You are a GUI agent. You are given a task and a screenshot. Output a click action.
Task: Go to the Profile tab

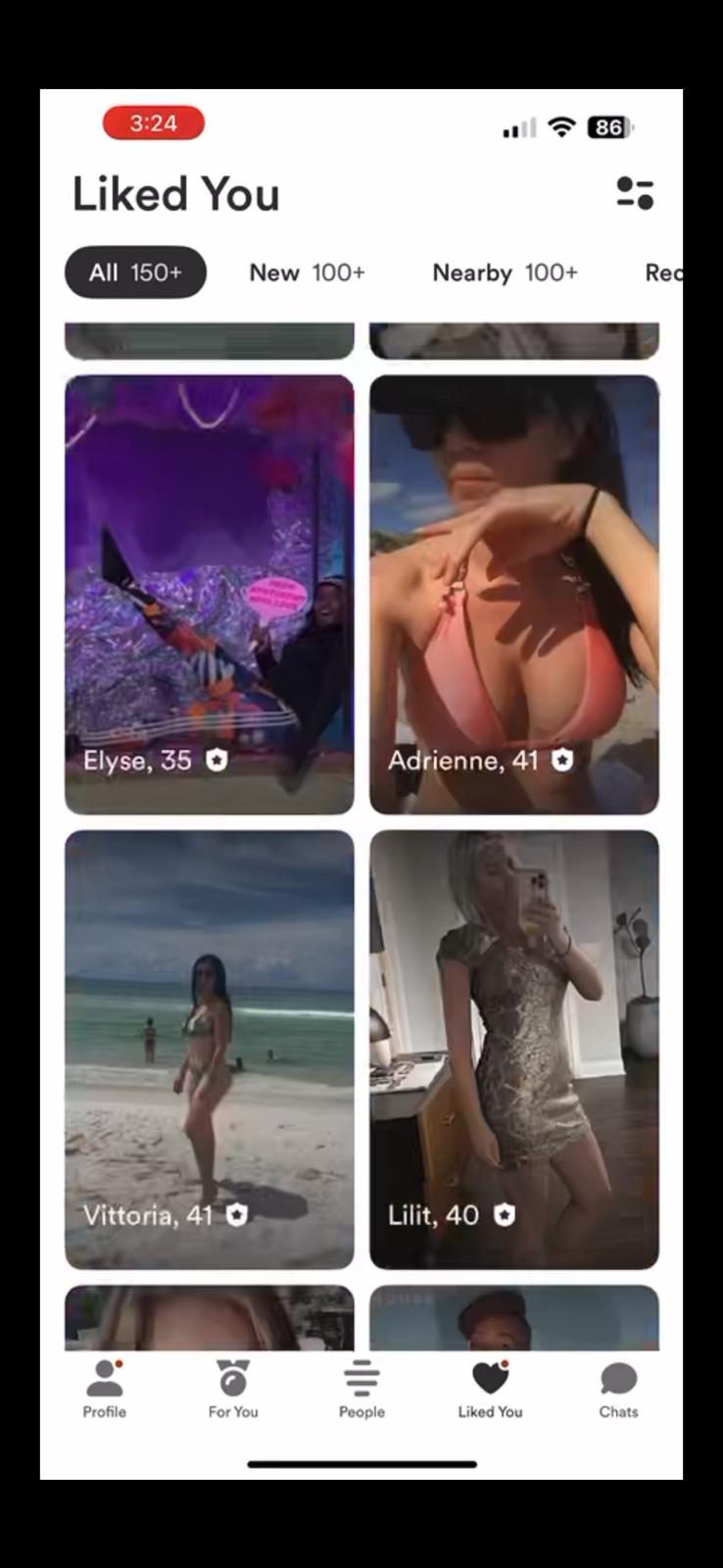pyautogui.click(x=104, y=1389)
